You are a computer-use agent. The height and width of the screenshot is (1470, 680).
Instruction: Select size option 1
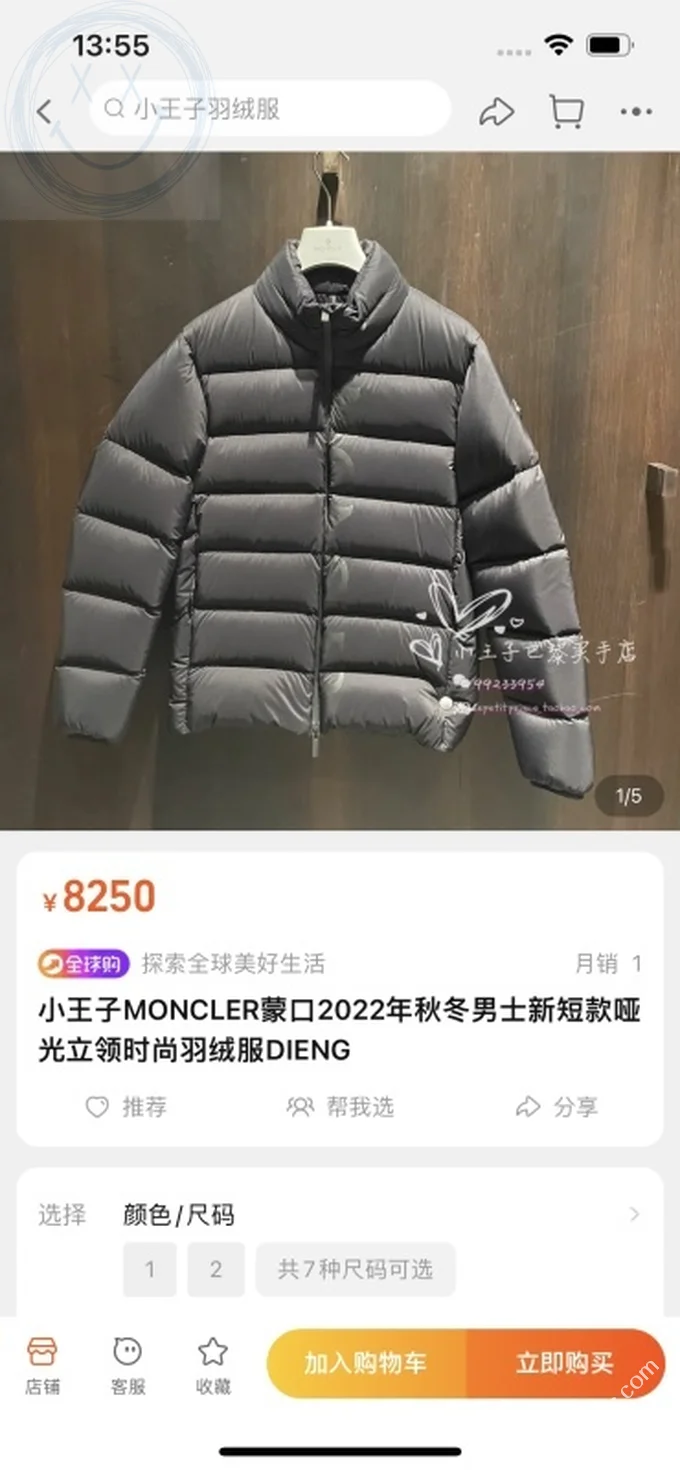(150, 1270)
